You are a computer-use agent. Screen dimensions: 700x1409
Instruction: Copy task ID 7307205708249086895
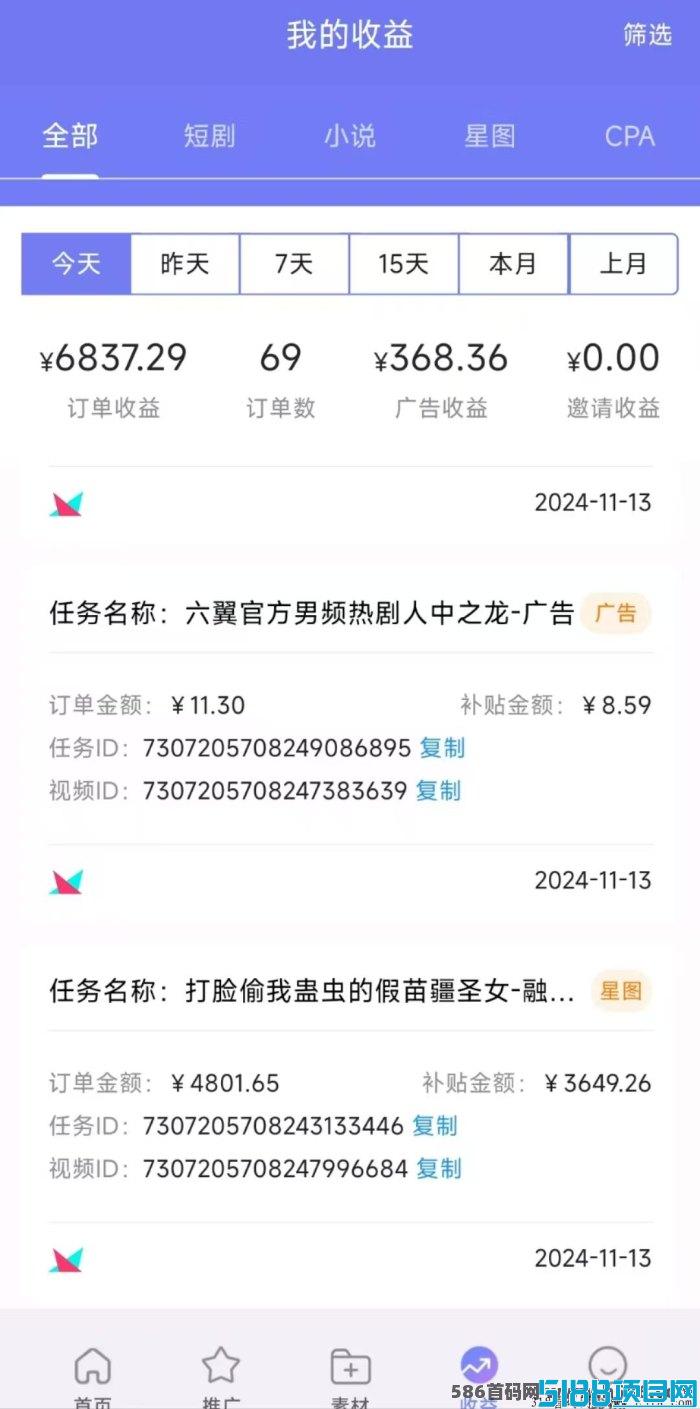442,748
